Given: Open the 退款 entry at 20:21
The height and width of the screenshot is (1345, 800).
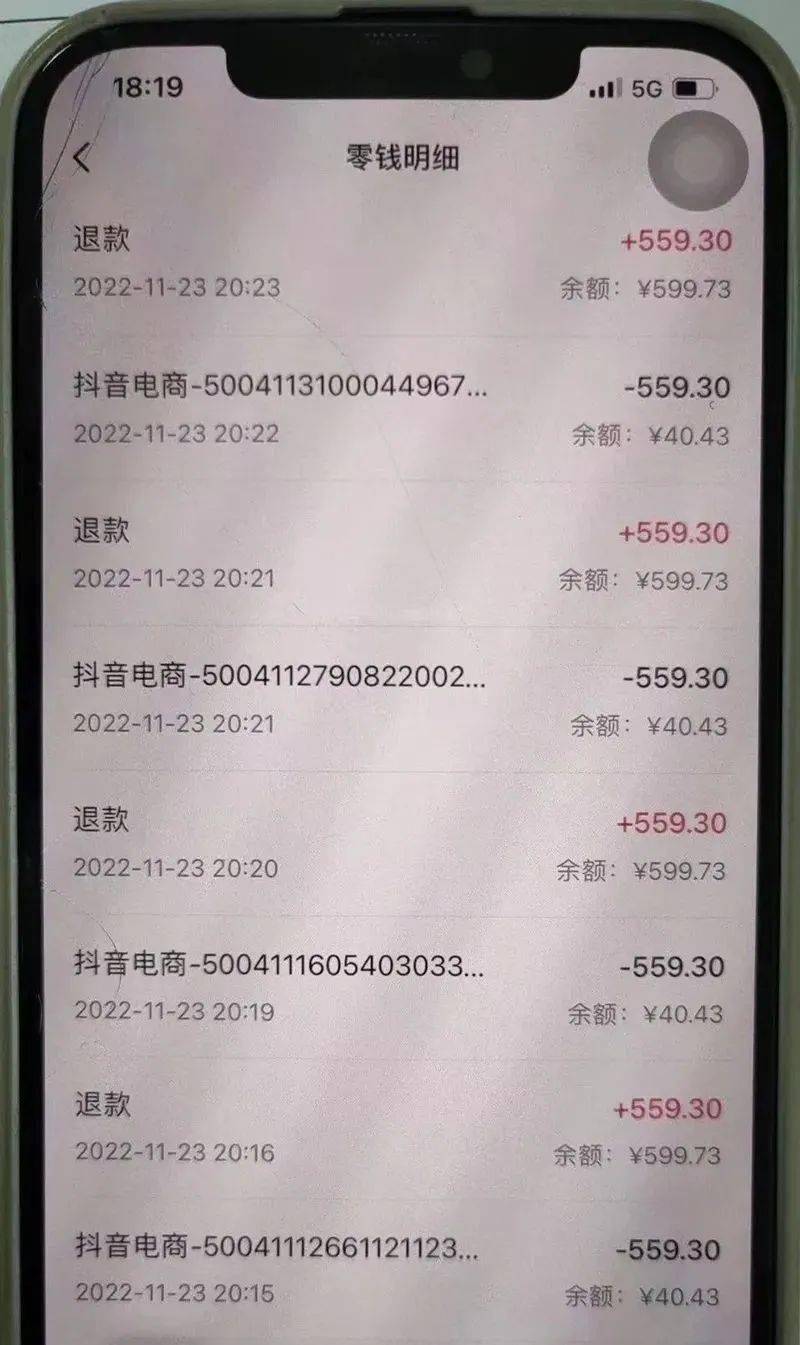Looking at the screenshot, I should [x=400, y=555].
